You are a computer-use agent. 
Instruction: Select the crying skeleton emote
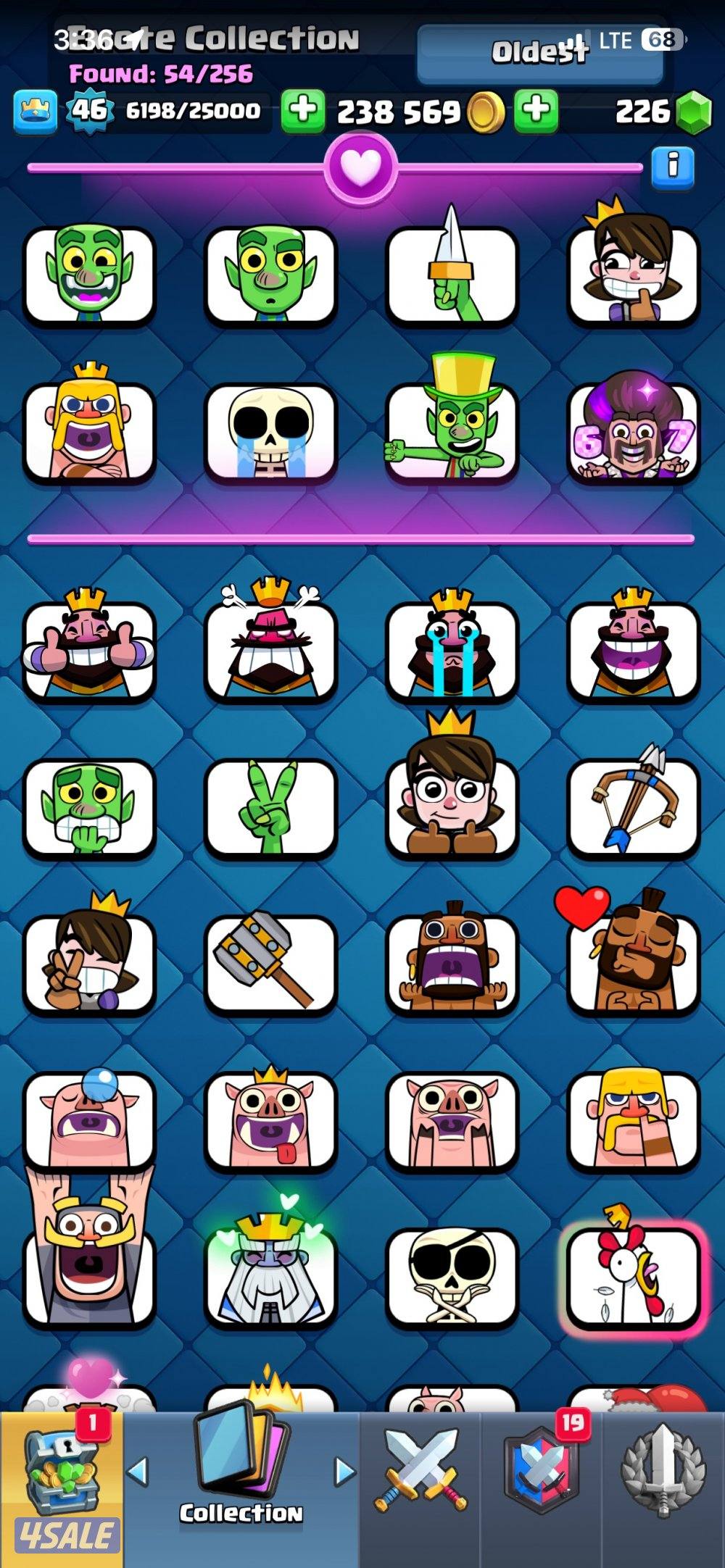pyautogui.click(x=270, y=432)
